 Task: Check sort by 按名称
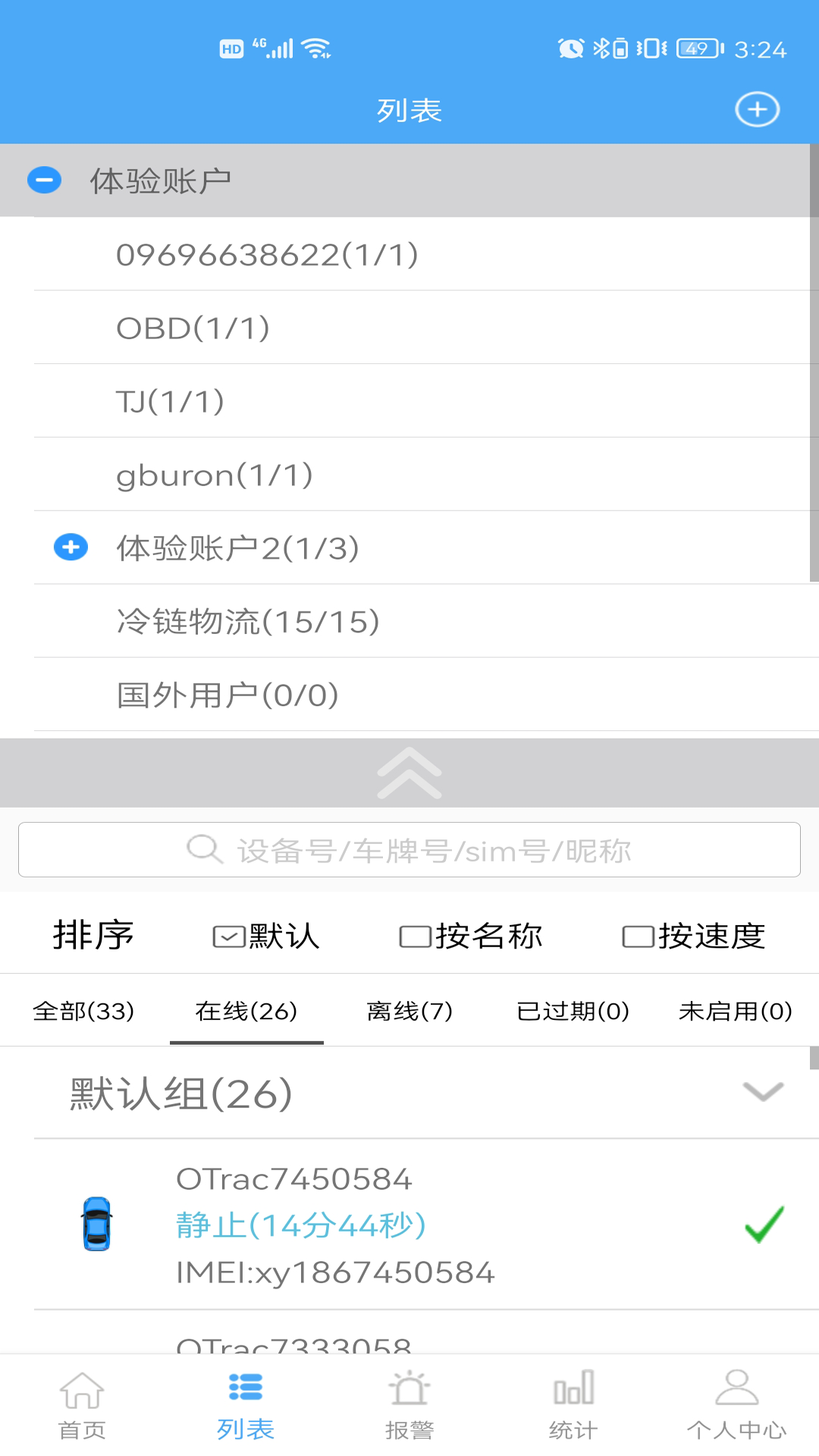pos(416,937)
